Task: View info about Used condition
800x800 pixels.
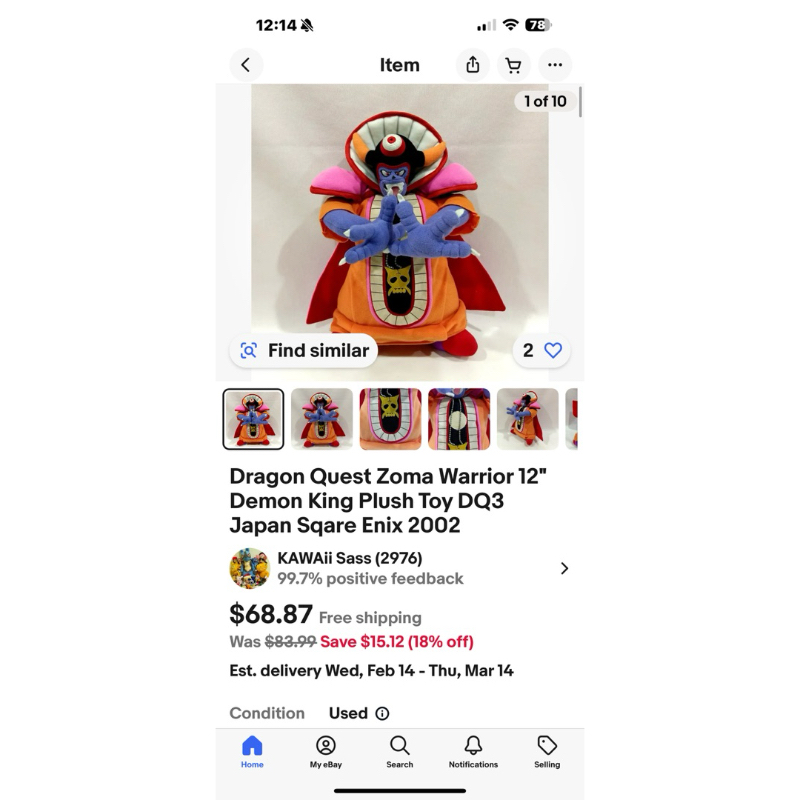Action: pos(382,713)
